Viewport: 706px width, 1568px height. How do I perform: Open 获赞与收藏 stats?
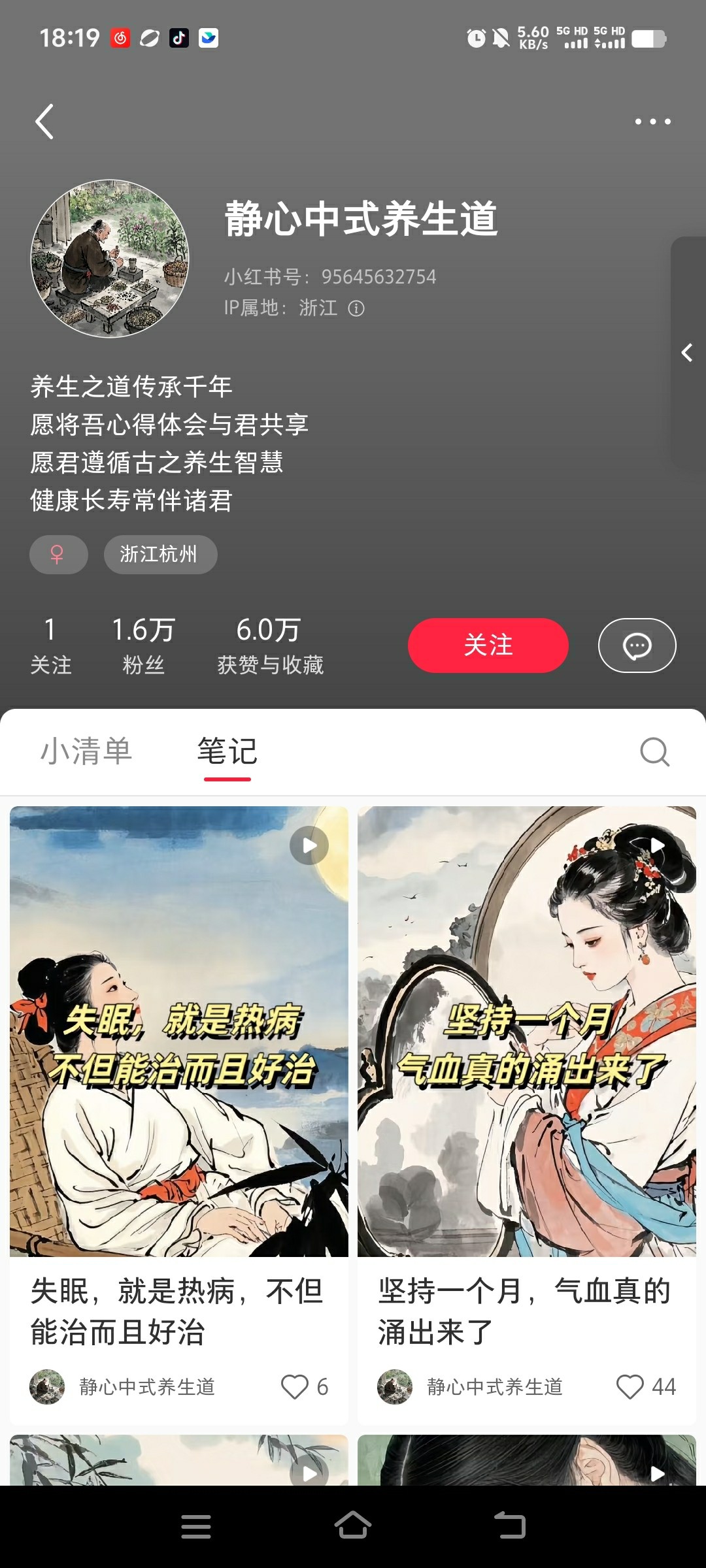tap(270, 645)
